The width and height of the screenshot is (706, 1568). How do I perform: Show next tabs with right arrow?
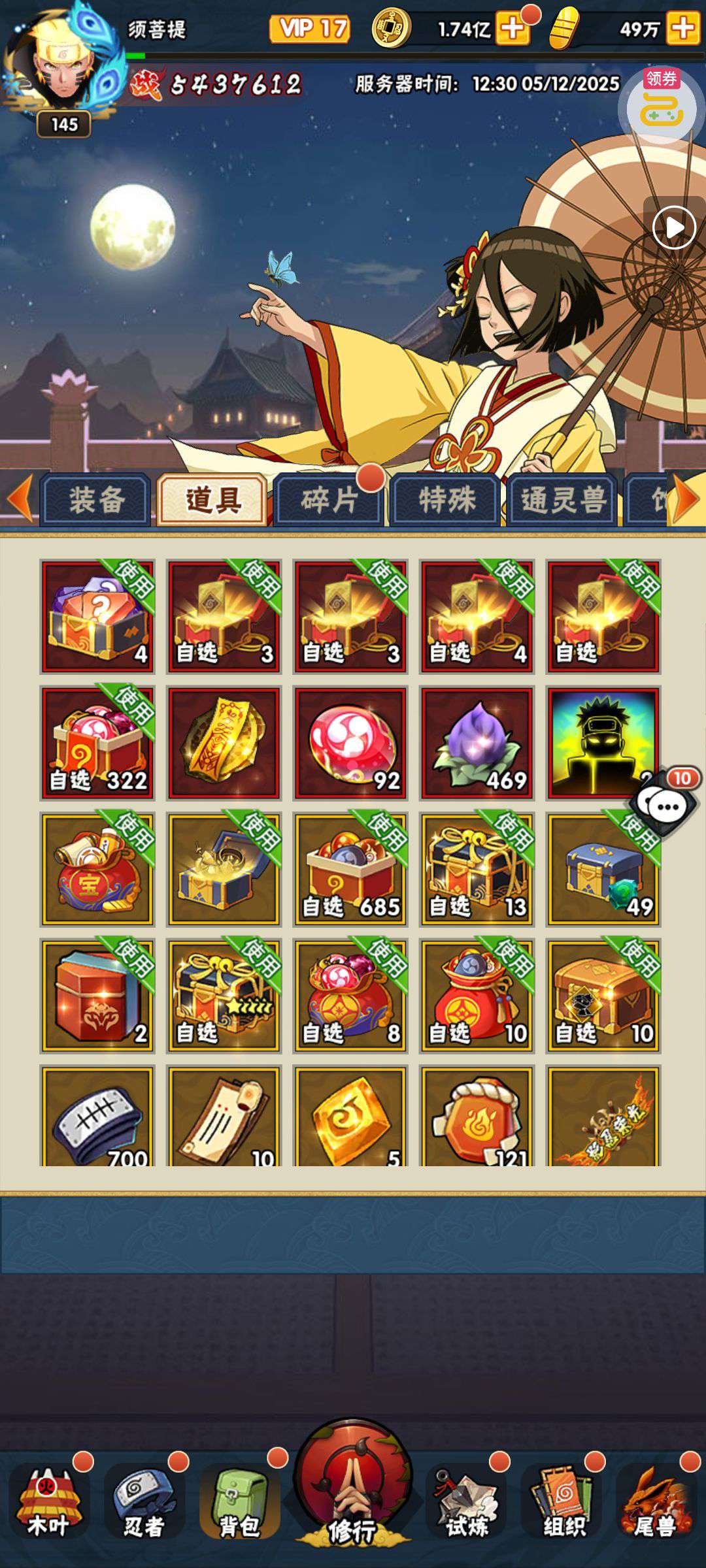(x=686, y=499)
